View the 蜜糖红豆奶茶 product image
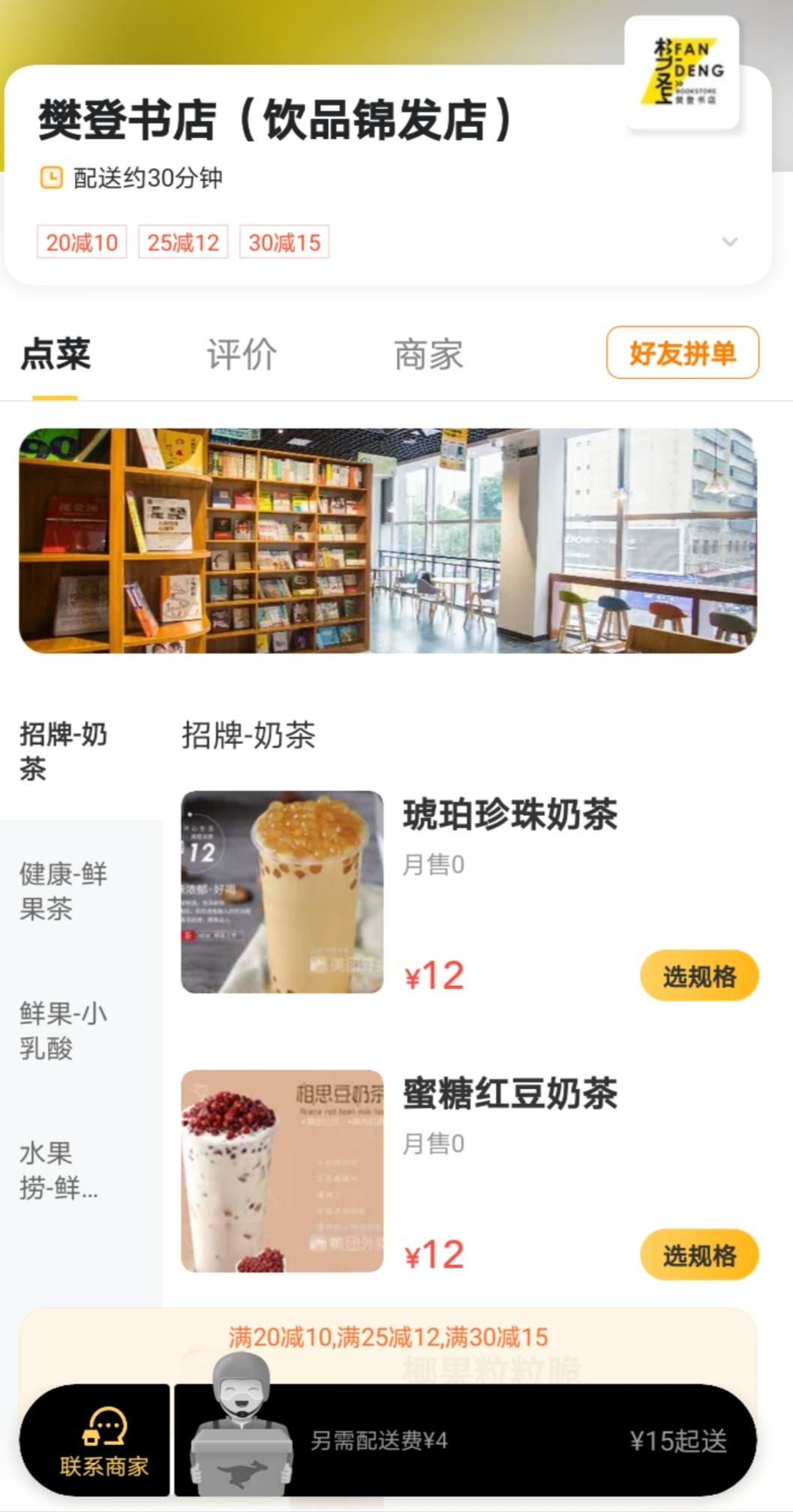This screenshot has width=793, height=1512. pyautogui.click(x=282, y=1171)
